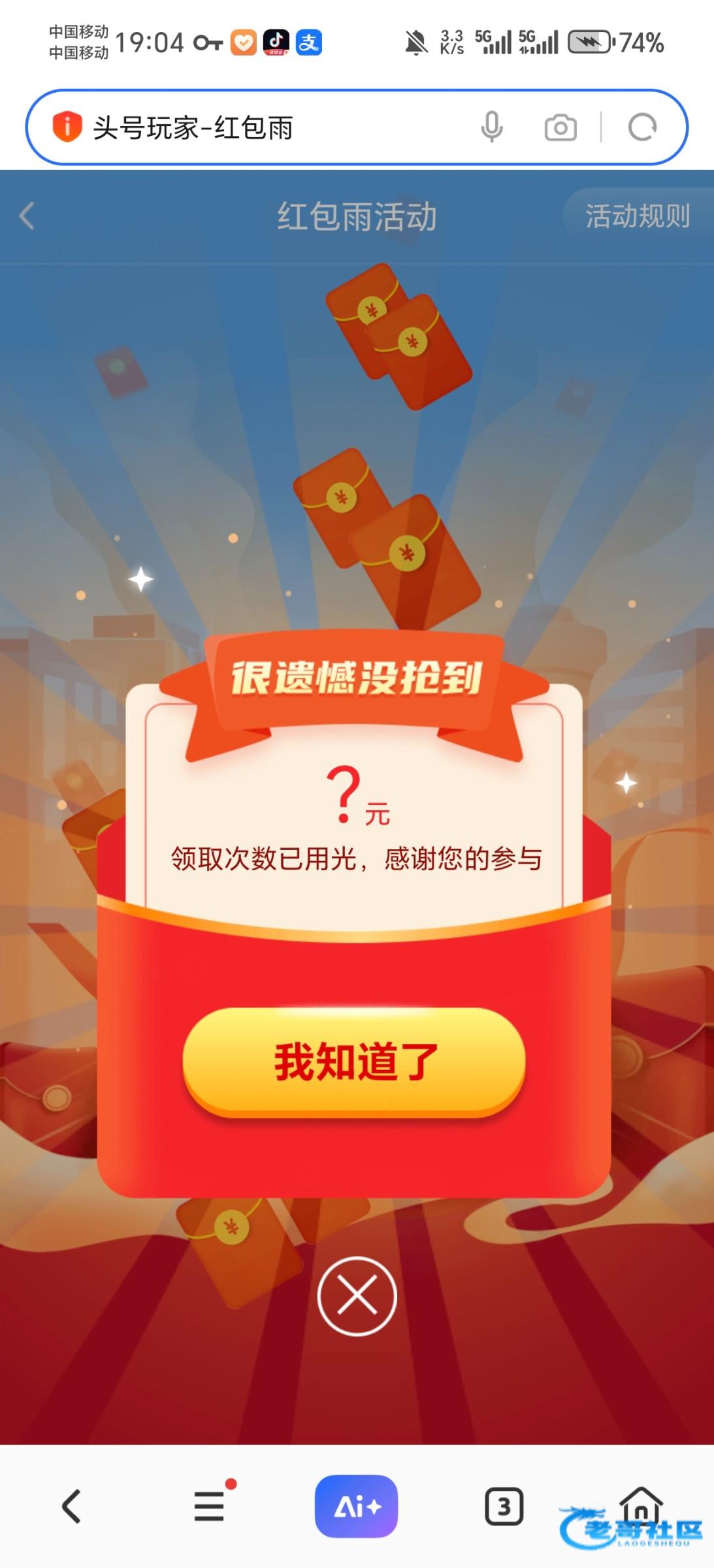Dismiss the red packet popup with X
This screenshot has height=1568, width=714.
coord(357,1296)
